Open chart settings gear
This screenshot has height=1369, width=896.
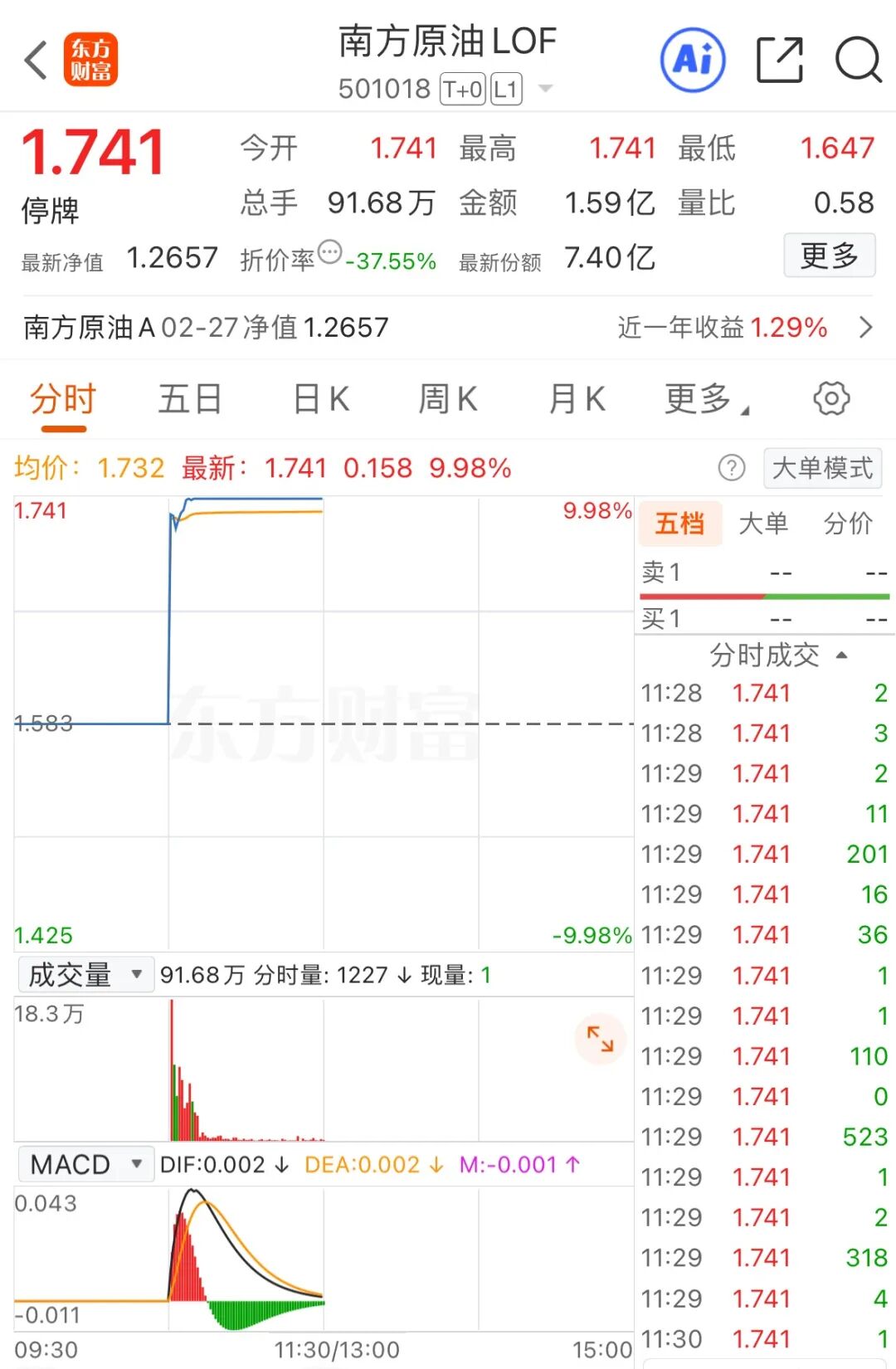tap(831, 399)
